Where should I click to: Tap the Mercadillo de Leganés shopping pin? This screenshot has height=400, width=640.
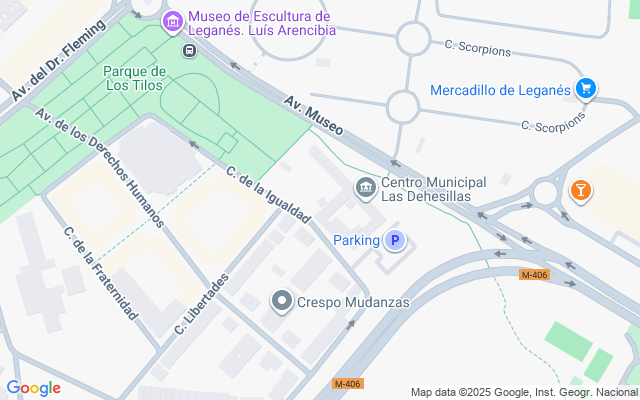coord(586,88)
